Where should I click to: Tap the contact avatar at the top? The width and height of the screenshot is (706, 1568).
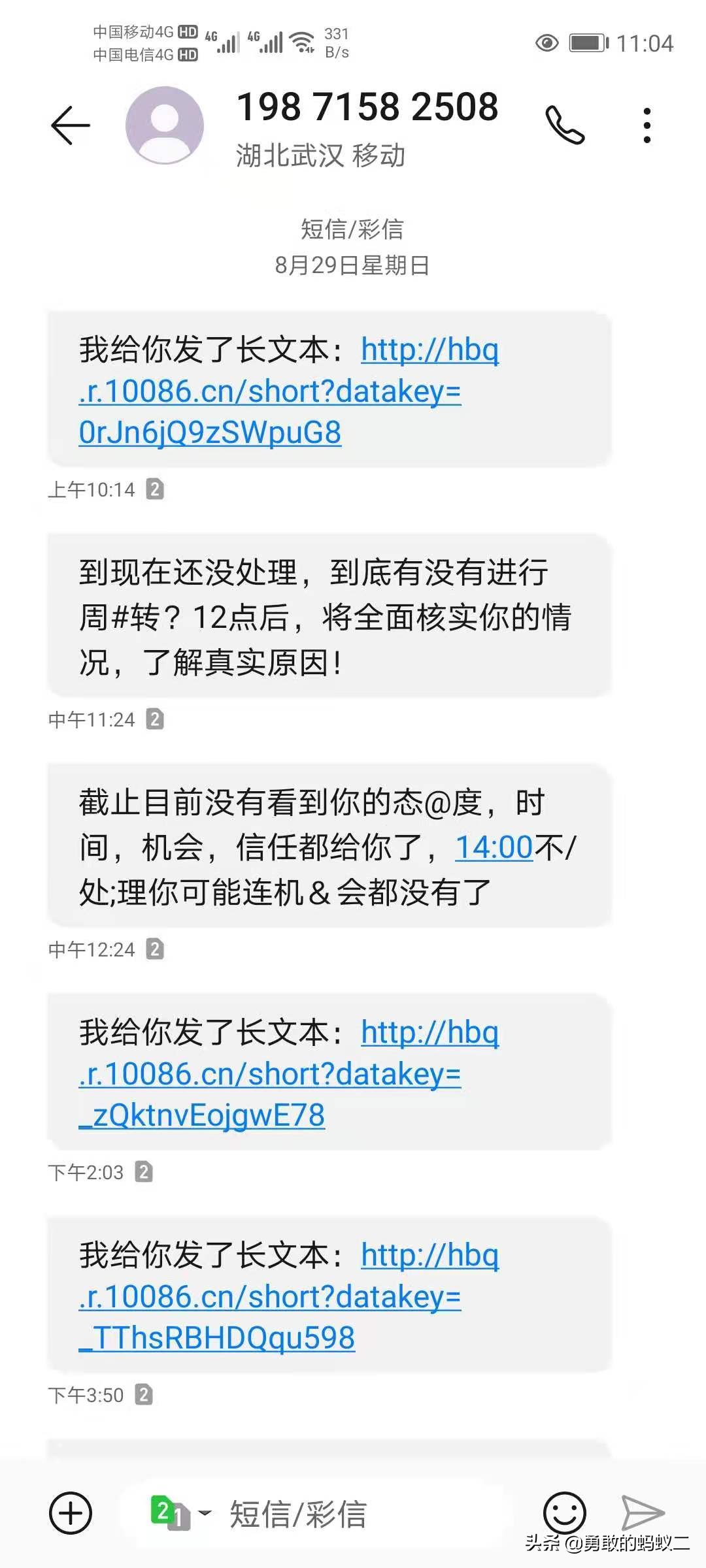coord(165,125)
